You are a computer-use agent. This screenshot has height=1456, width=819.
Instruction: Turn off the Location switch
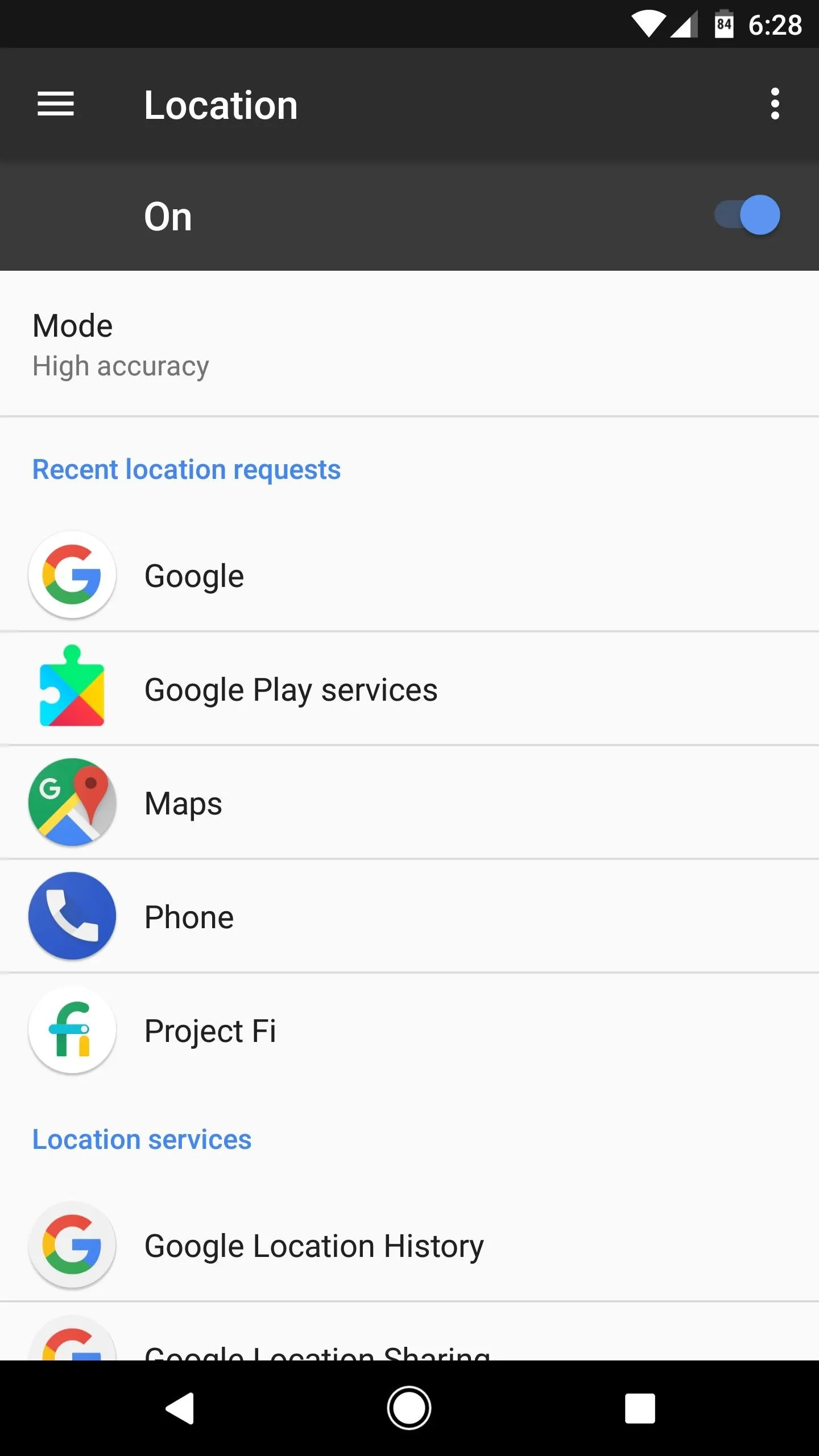(x=747, y=216)
